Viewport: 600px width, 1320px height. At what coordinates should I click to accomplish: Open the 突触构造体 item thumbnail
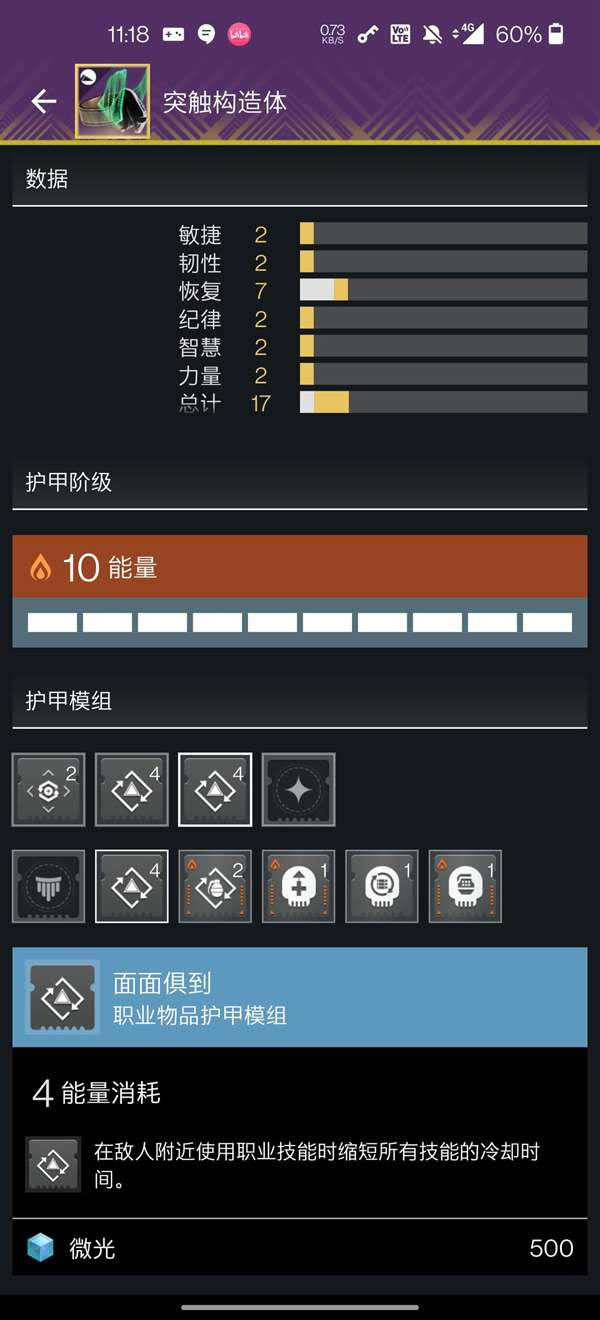(x=112, y=101)
